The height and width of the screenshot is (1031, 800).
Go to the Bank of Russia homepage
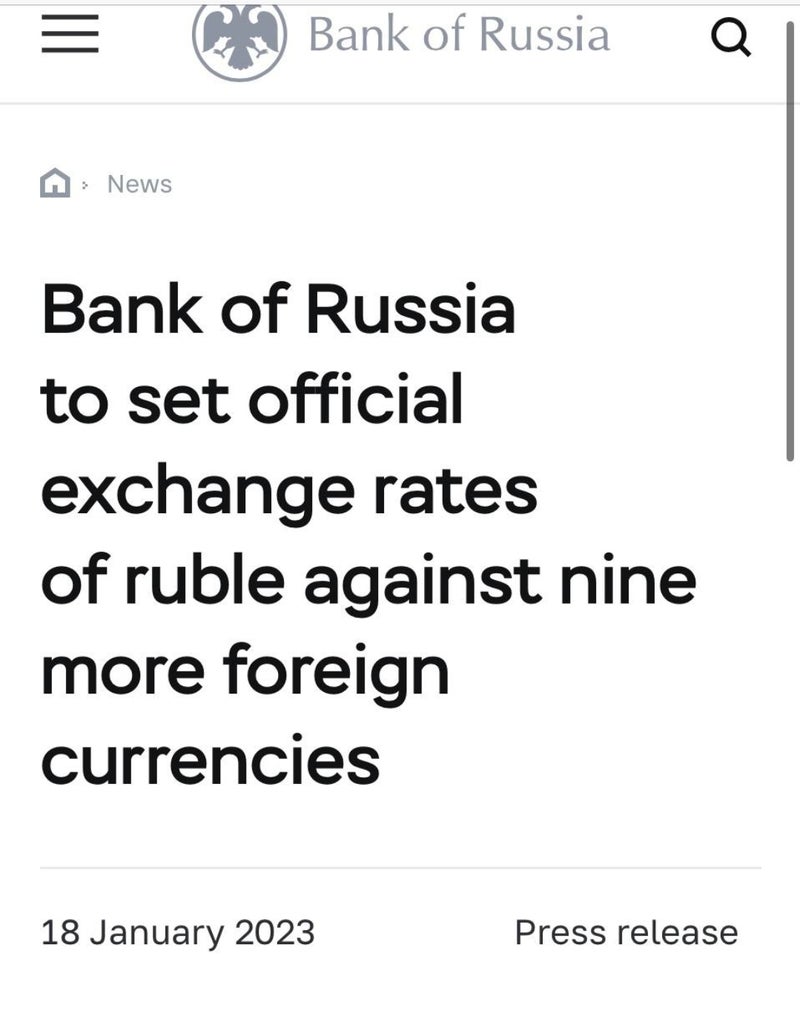400,37
